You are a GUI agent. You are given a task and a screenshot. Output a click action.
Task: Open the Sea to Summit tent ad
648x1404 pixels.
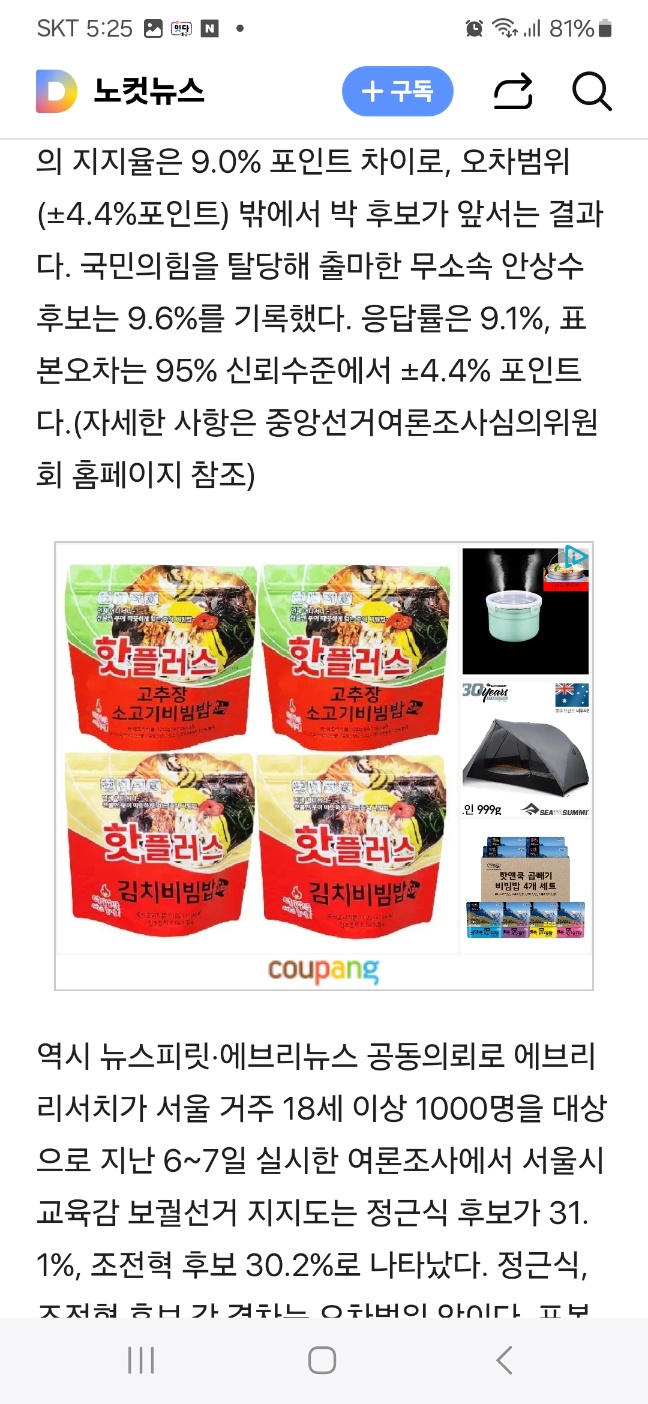[525, 749]
